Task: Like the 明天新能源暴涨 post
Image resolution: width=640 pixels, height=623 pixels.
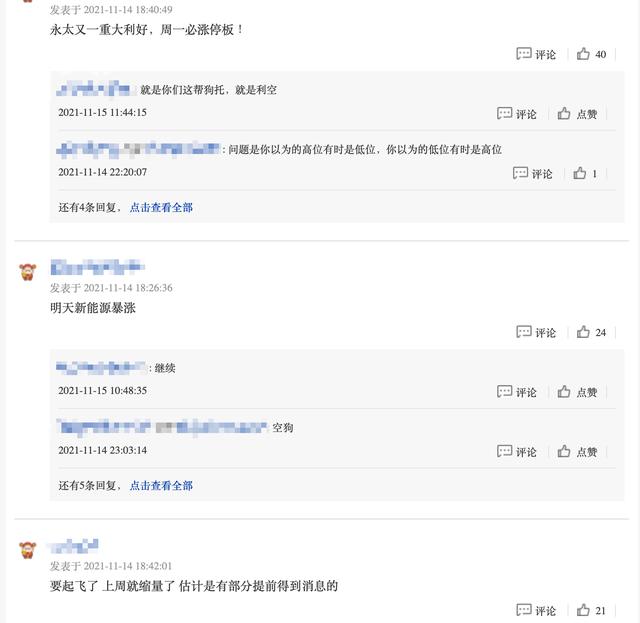Action: click(591, 332)
